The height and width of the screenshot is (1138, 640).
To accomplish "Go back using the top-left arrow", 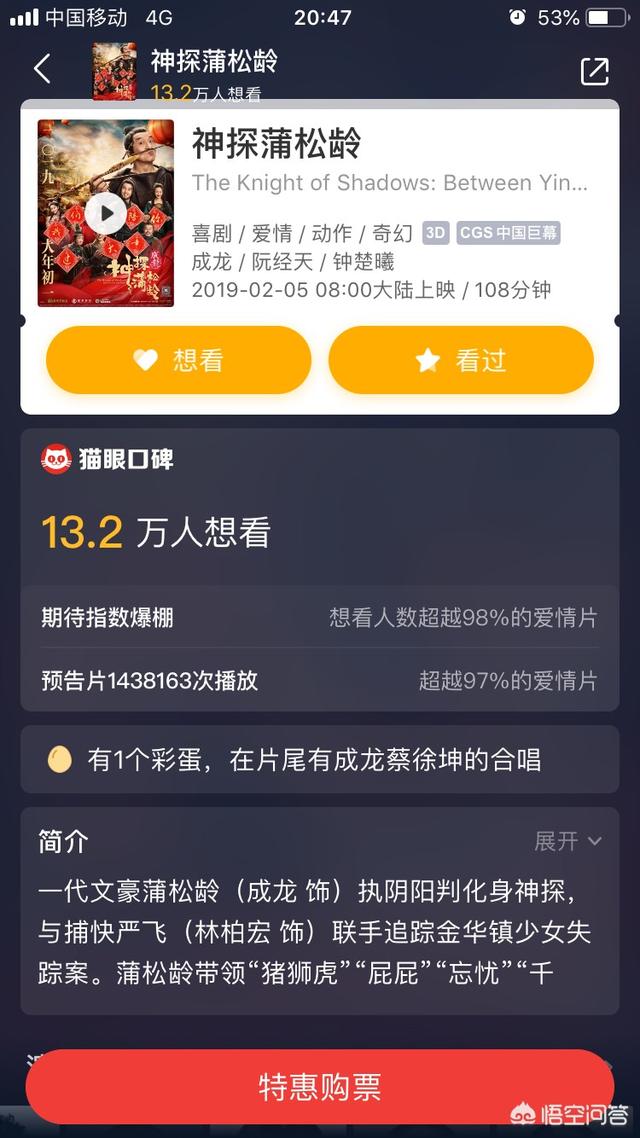I will (43, 70).
